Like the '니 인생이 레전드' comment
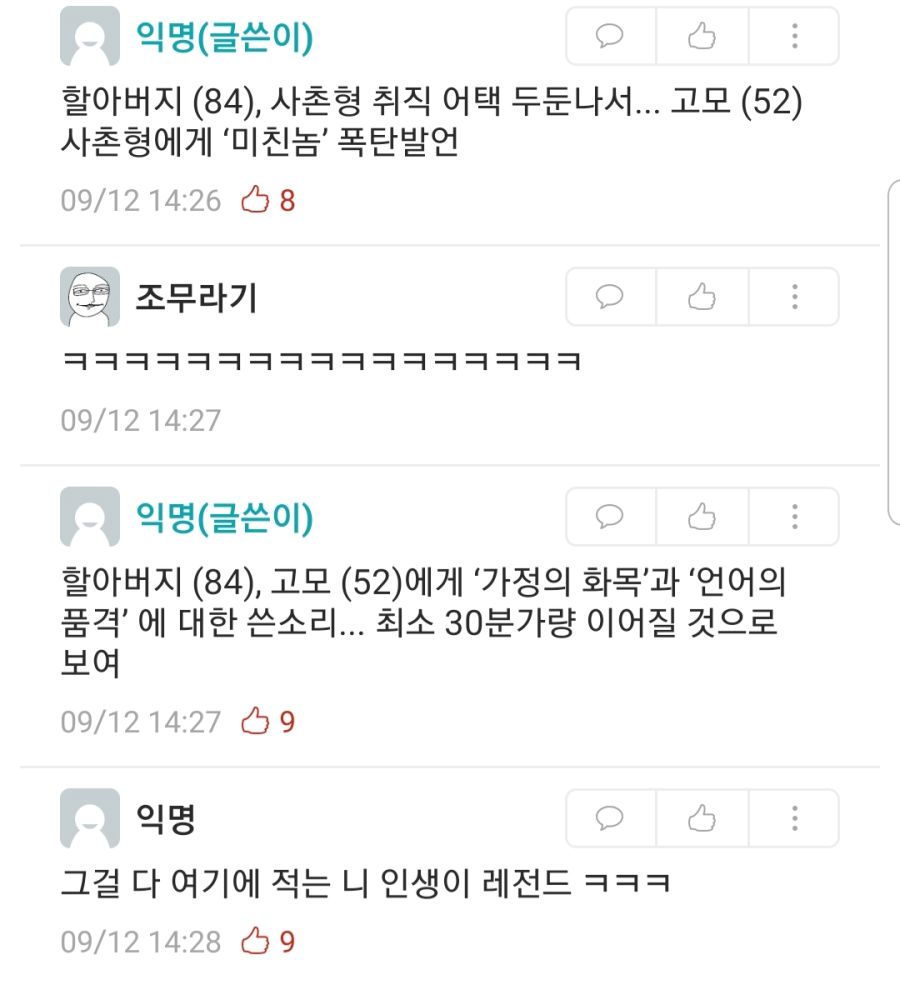900x985 pixels. tap(702, 819)
